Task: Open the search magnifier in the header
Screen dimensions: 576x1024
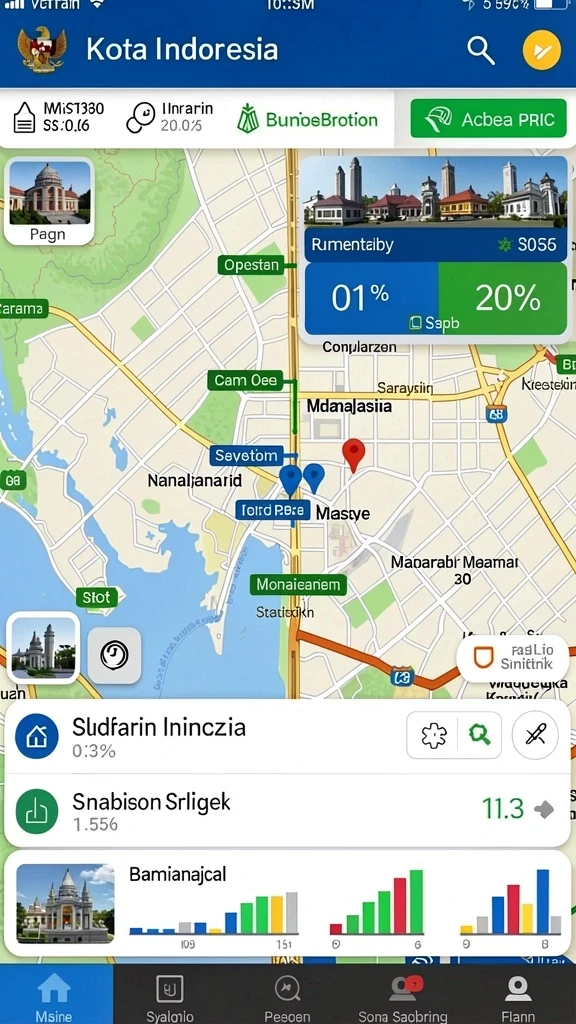Action: (x=481, y=50)
